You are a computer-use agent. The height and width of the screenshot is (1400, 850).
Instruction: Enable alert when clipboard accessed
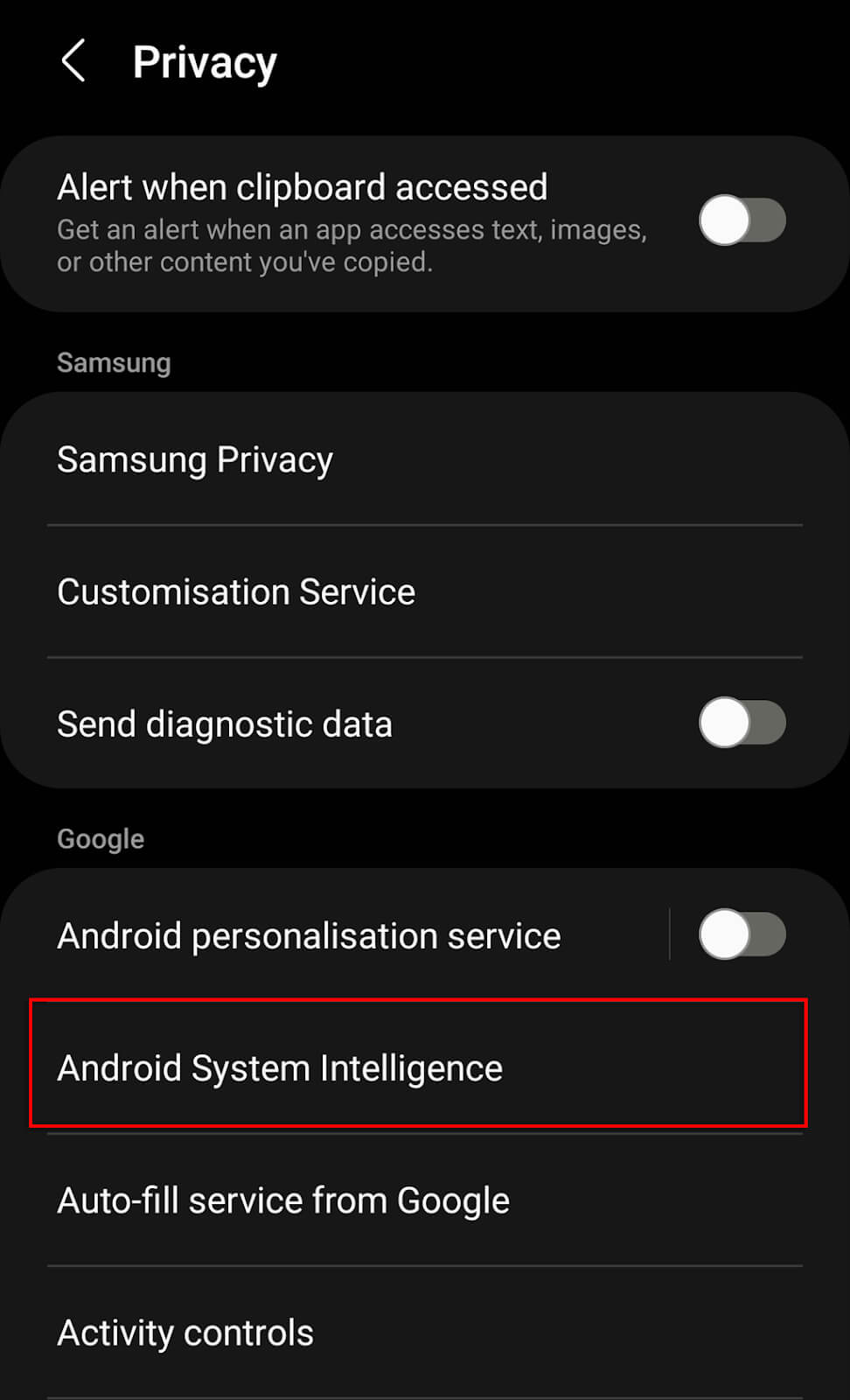tap(742, 220)
